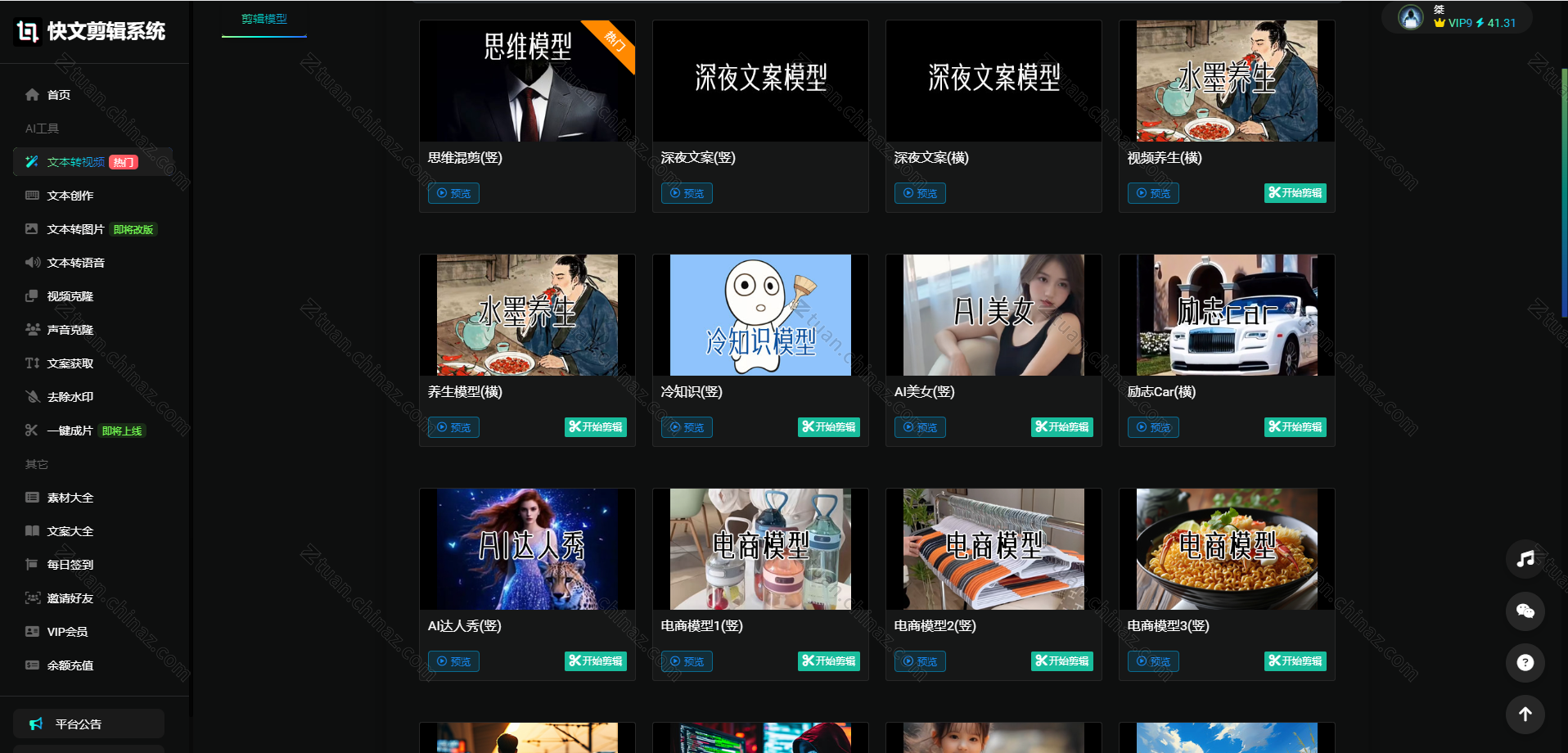The height and width of the screenshot is (753, 1568).
Task: Start editing with 冷知识(竖) model
Action: coord(828,427)
